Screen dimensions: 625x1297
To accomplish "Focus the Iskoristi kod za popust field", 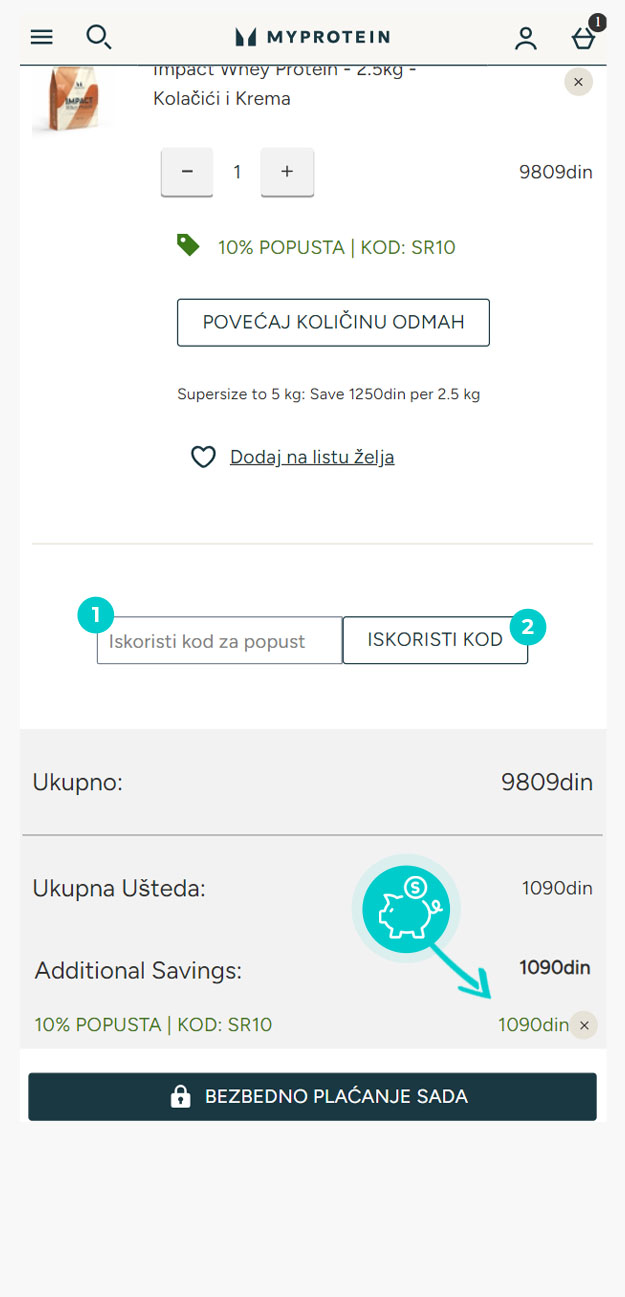I will click(x=219, y=640).
